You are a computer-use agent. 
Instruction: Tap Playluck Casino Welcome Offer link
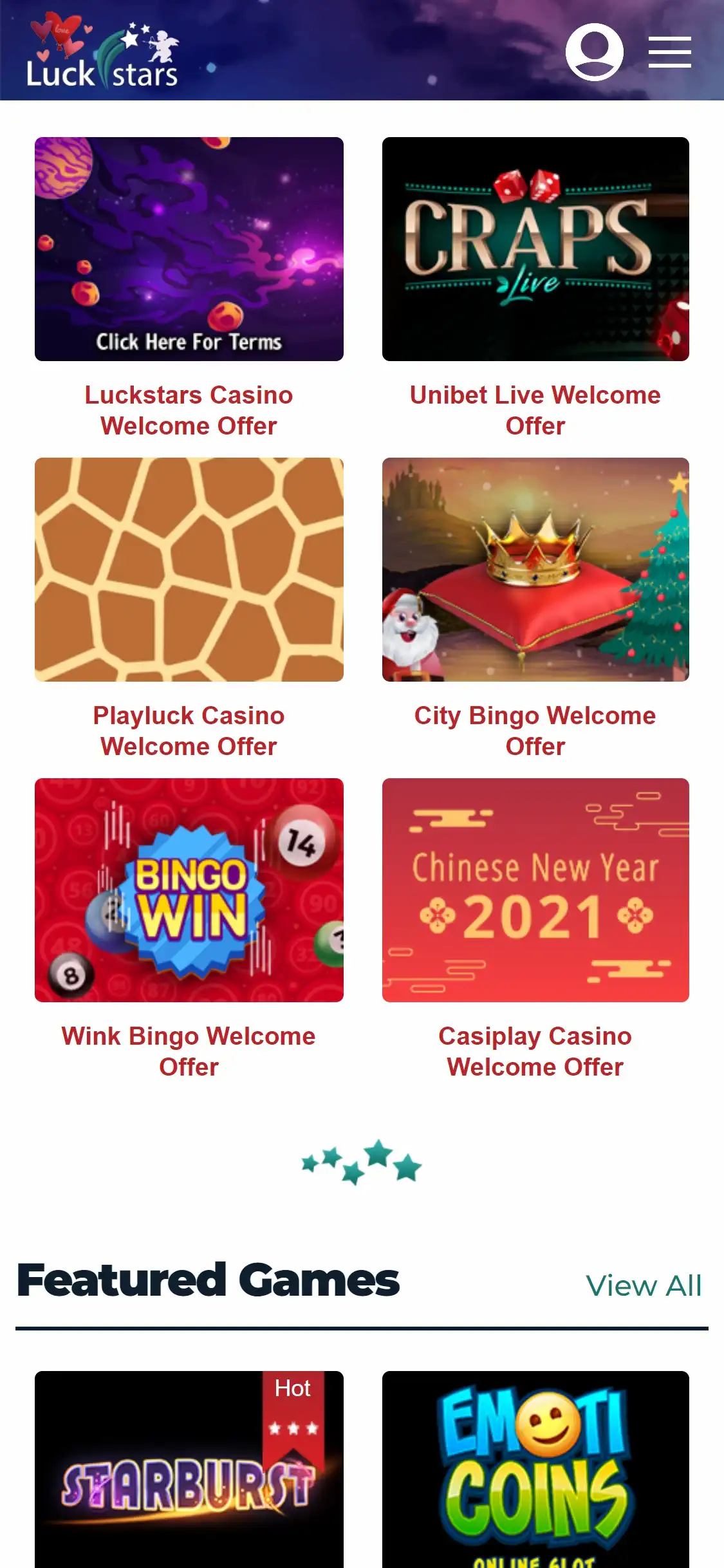coord(189,731)
